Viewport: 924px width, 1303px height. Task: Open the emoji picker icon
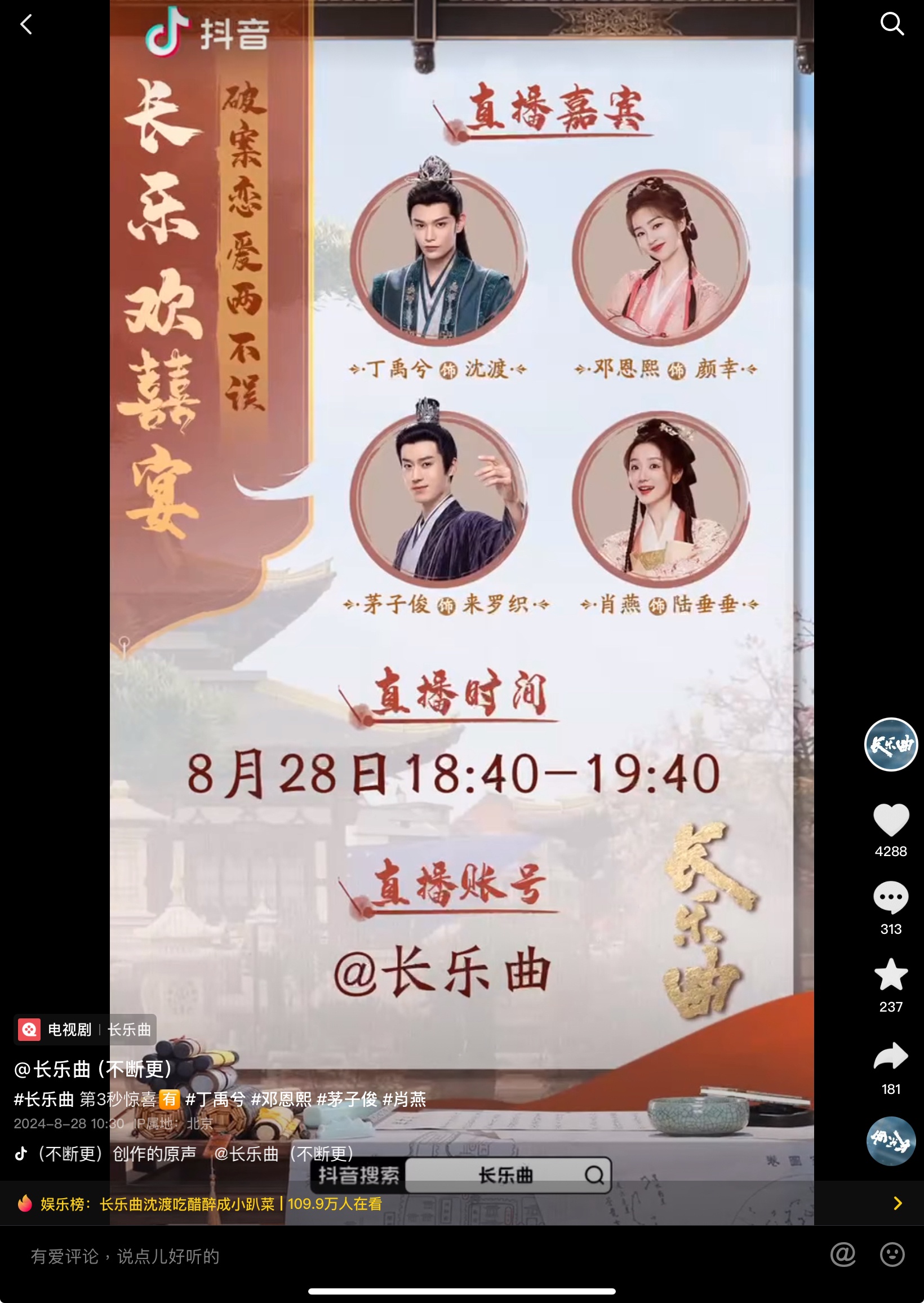(x=891, y=1255)
